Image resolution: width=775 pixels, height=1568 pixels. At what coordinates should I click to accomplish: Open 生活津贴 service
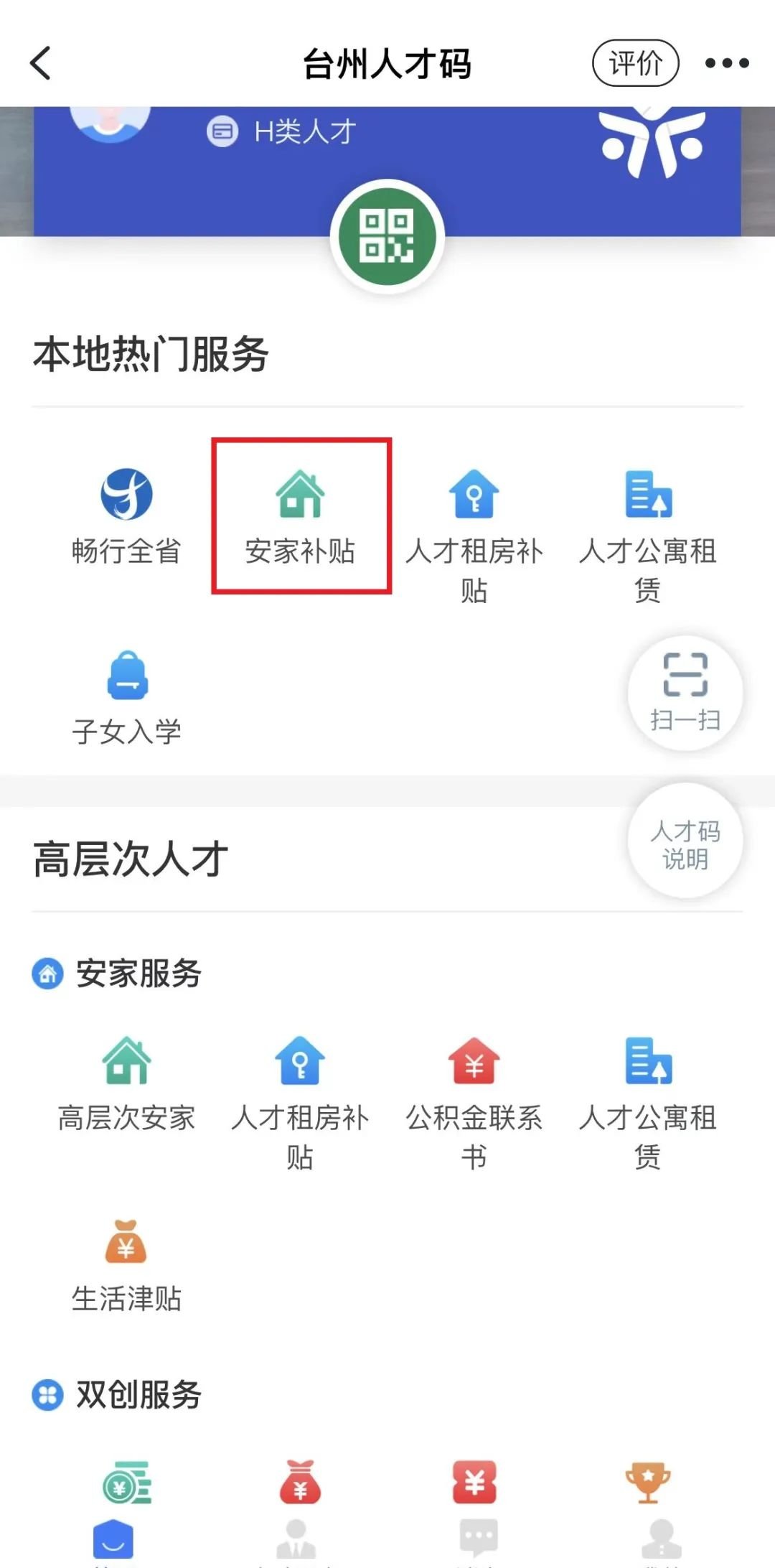(126, 1265)
